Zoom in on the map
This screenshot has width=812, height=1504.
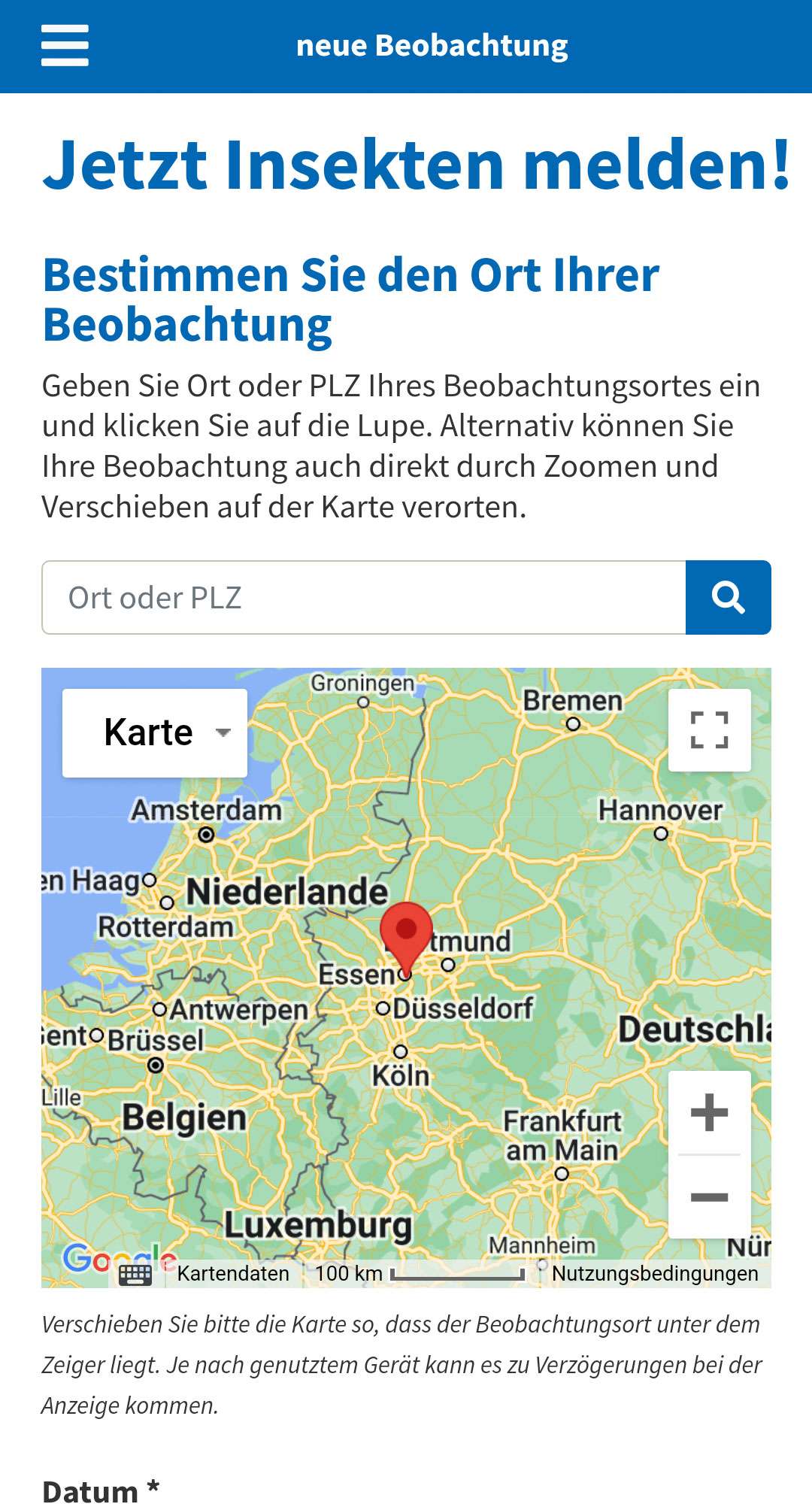pyautogui.click(x=709, y=1112)
